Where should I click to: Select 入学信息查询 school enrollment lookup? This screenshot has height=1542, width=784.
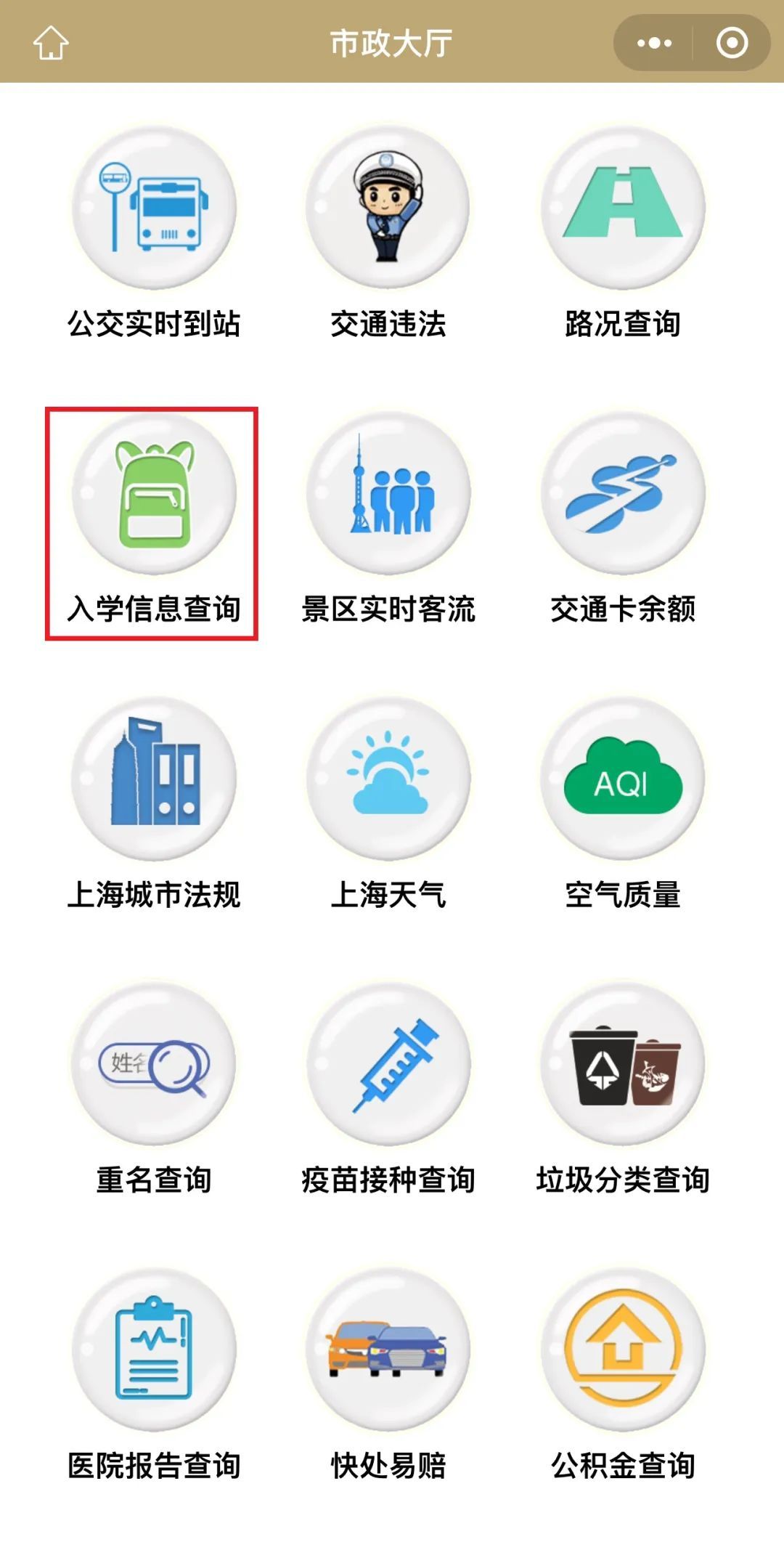tap(154, 494)
